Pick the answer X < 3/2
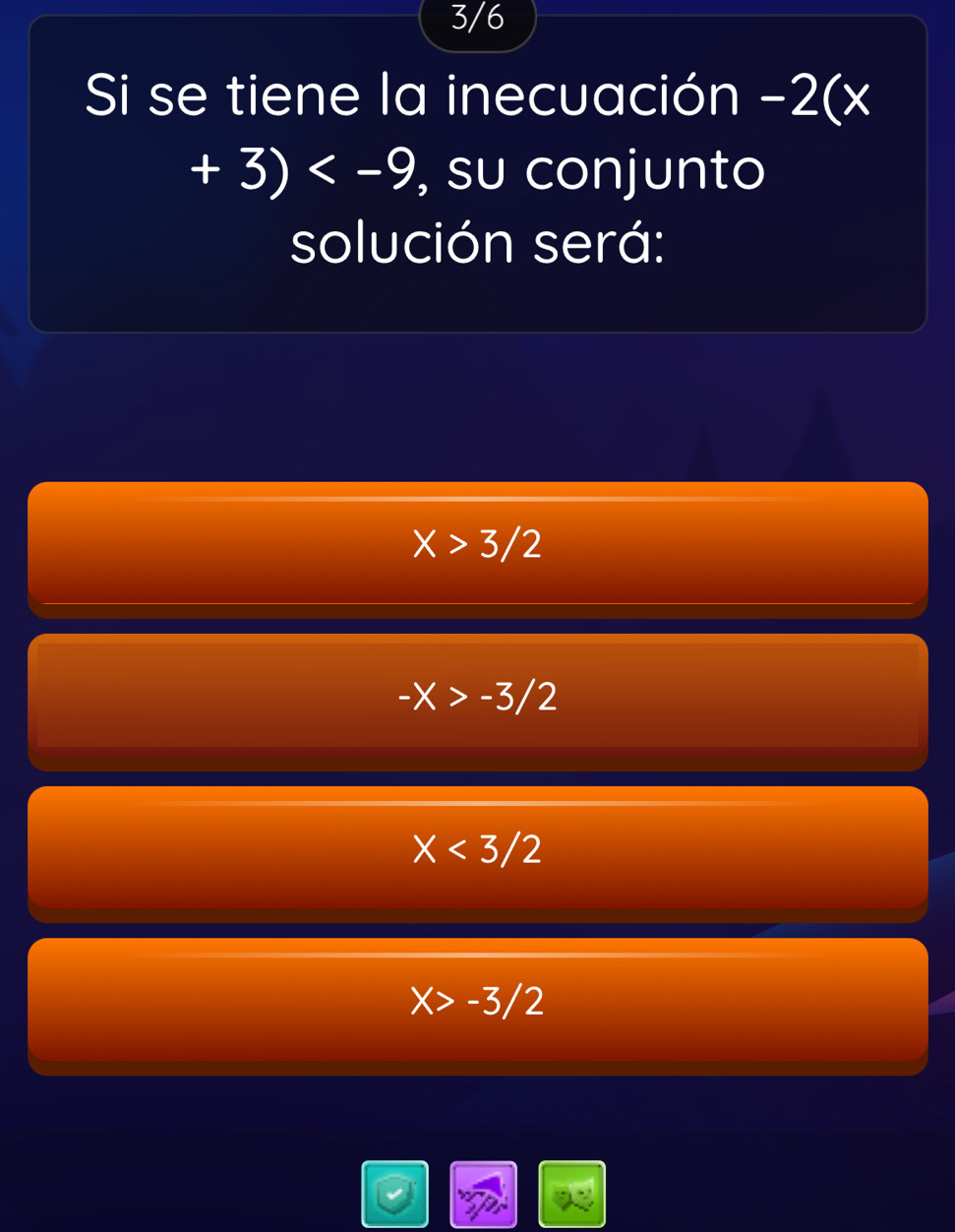The height and width of the screenshot is (1232, 955). click(477, 848)
